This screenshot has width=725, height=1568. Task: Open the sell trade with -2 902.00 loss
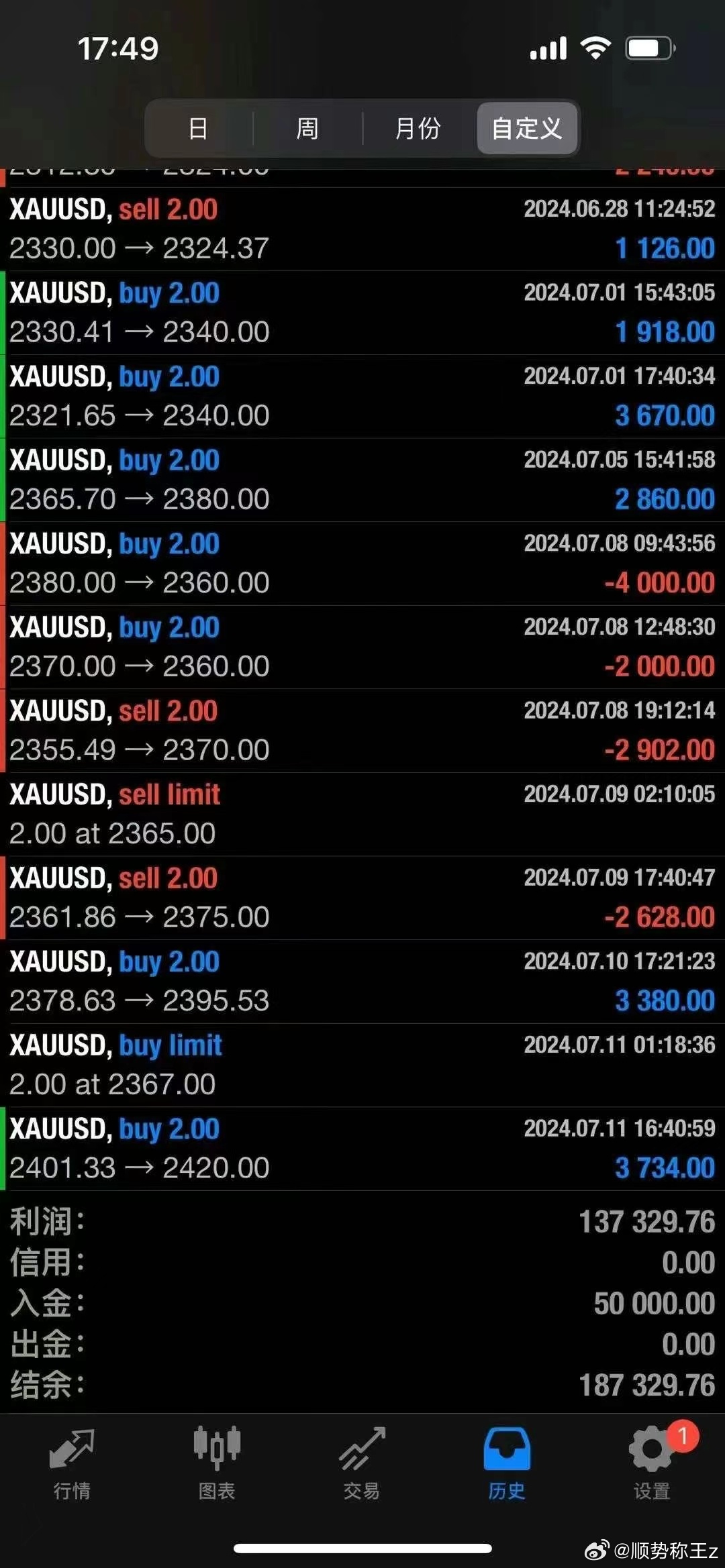point(362,731)
